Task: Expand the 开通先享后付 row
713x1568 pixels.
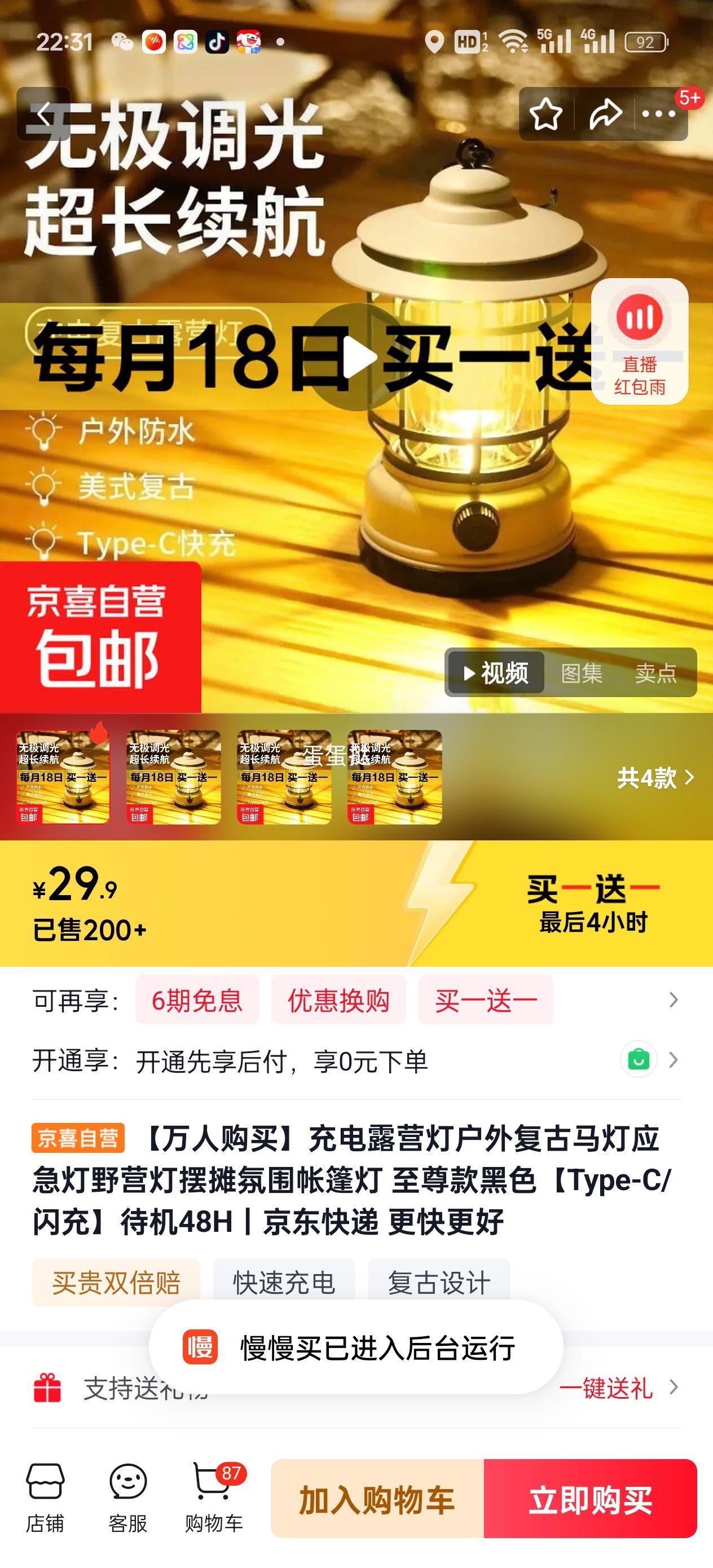Action: click(x=672, y=1059)
